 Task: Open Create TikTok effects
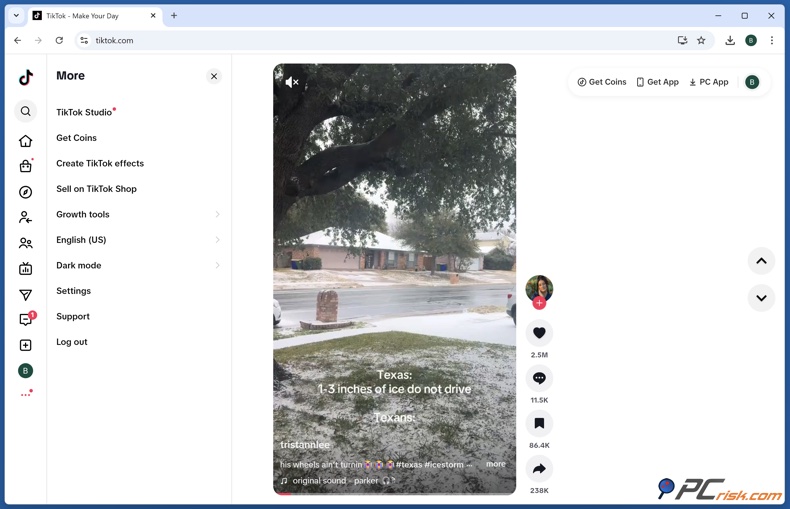click(x=100, y=163)
